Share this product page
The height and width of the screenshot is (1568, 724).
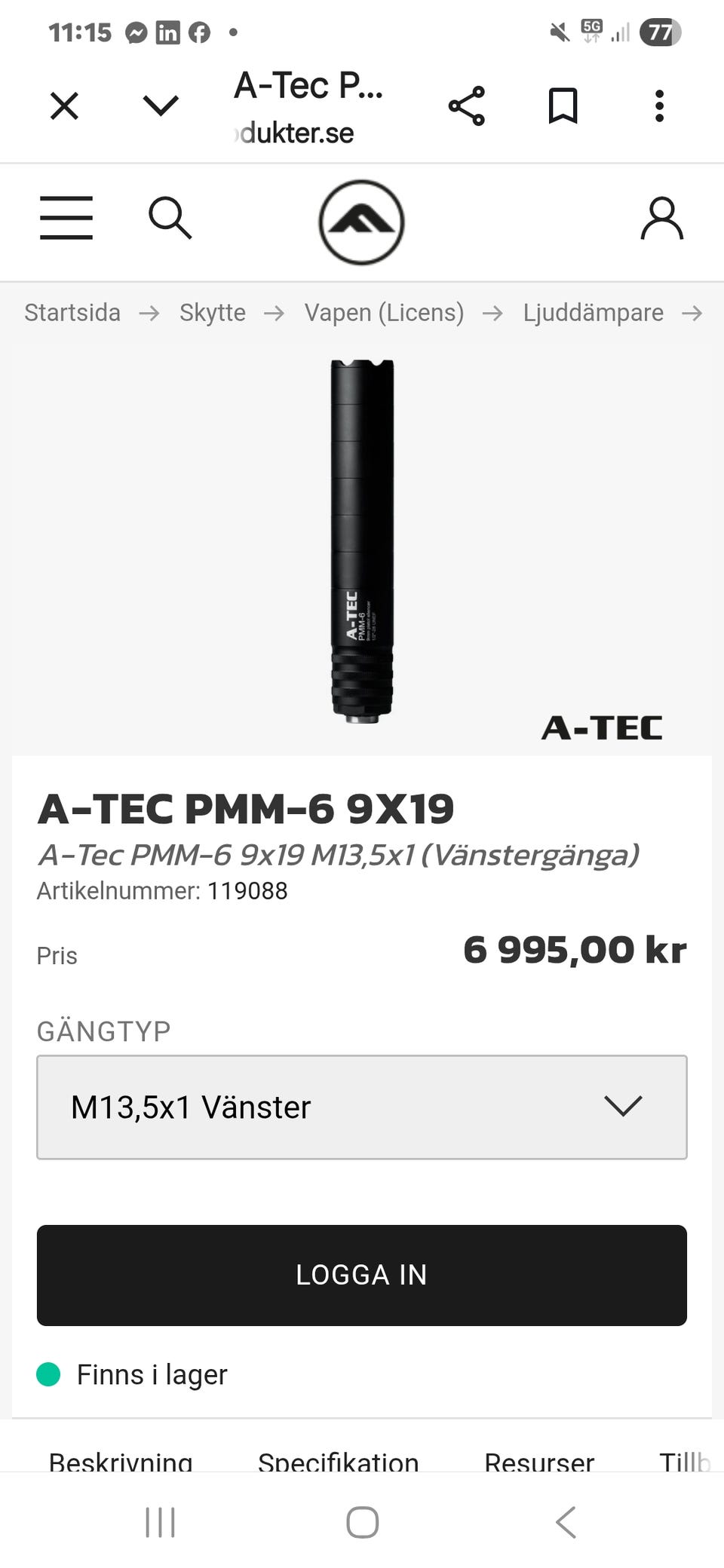click(x=466, y=106)
